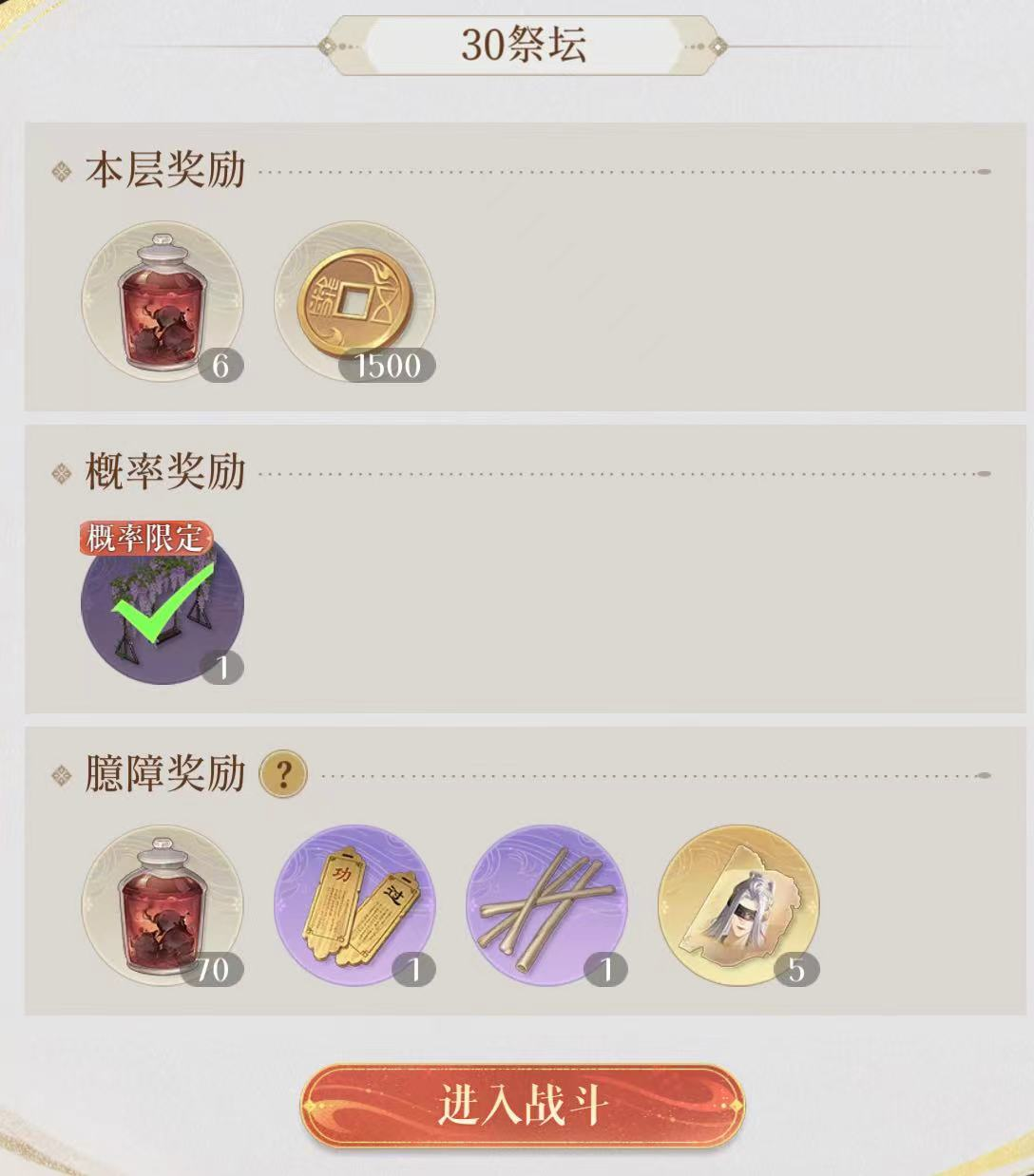The height and width of the screenshot is (1176, 1034).
Task: Inspect the 功过 golden tablets reward
Action: pyautogui.click(x=354, y=905)
